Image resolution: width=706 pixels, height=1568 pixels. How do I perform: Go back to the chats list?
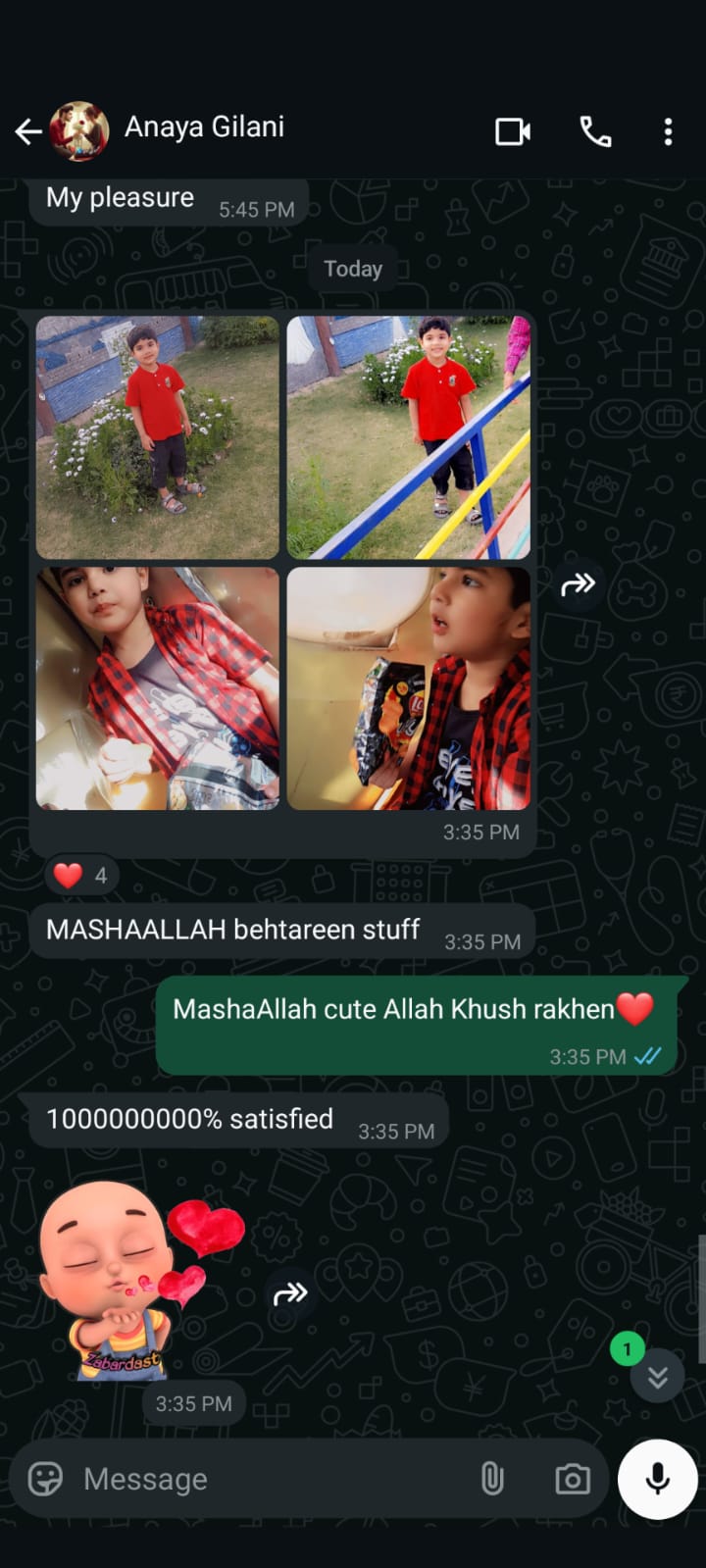28,131
